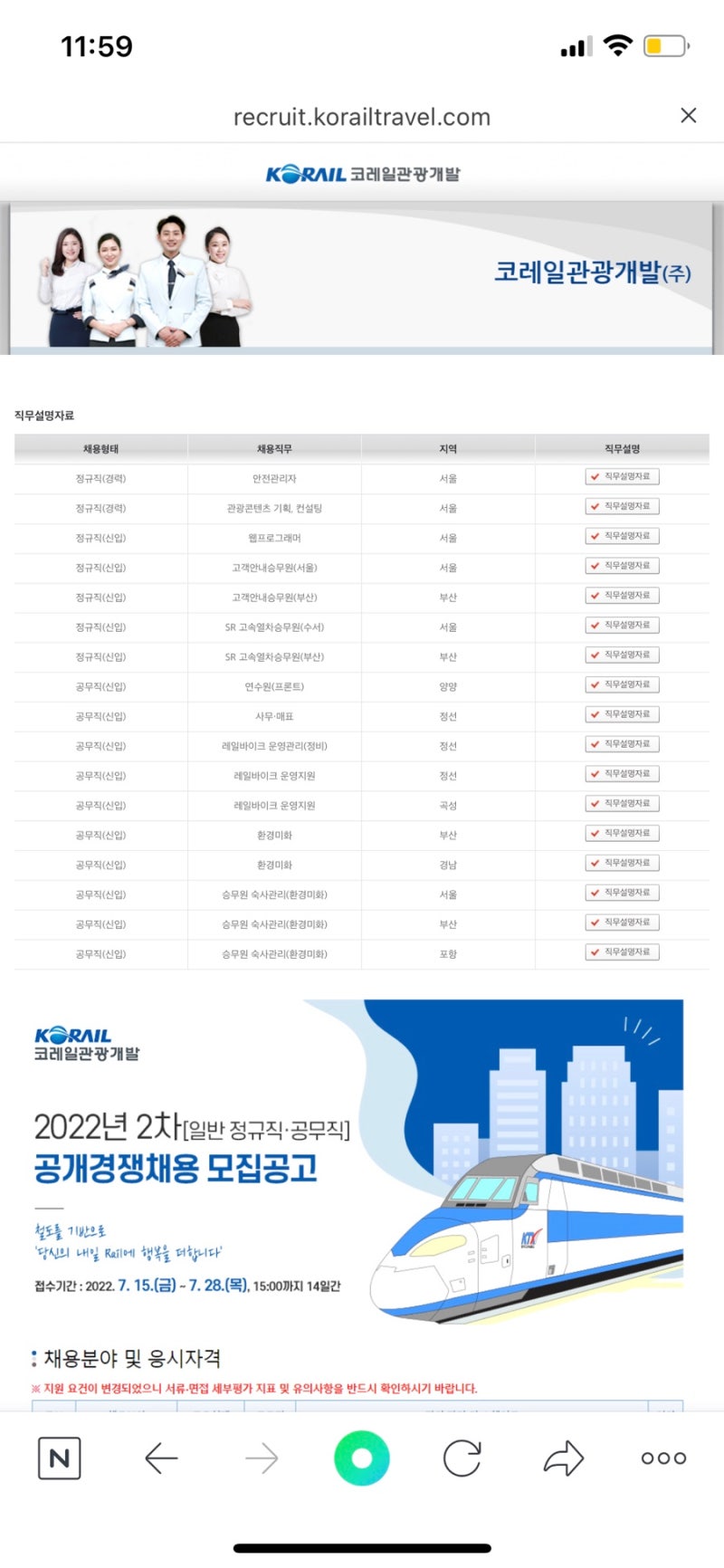Share this recruitment page
724x1568 pixels.
(564, 1458)
